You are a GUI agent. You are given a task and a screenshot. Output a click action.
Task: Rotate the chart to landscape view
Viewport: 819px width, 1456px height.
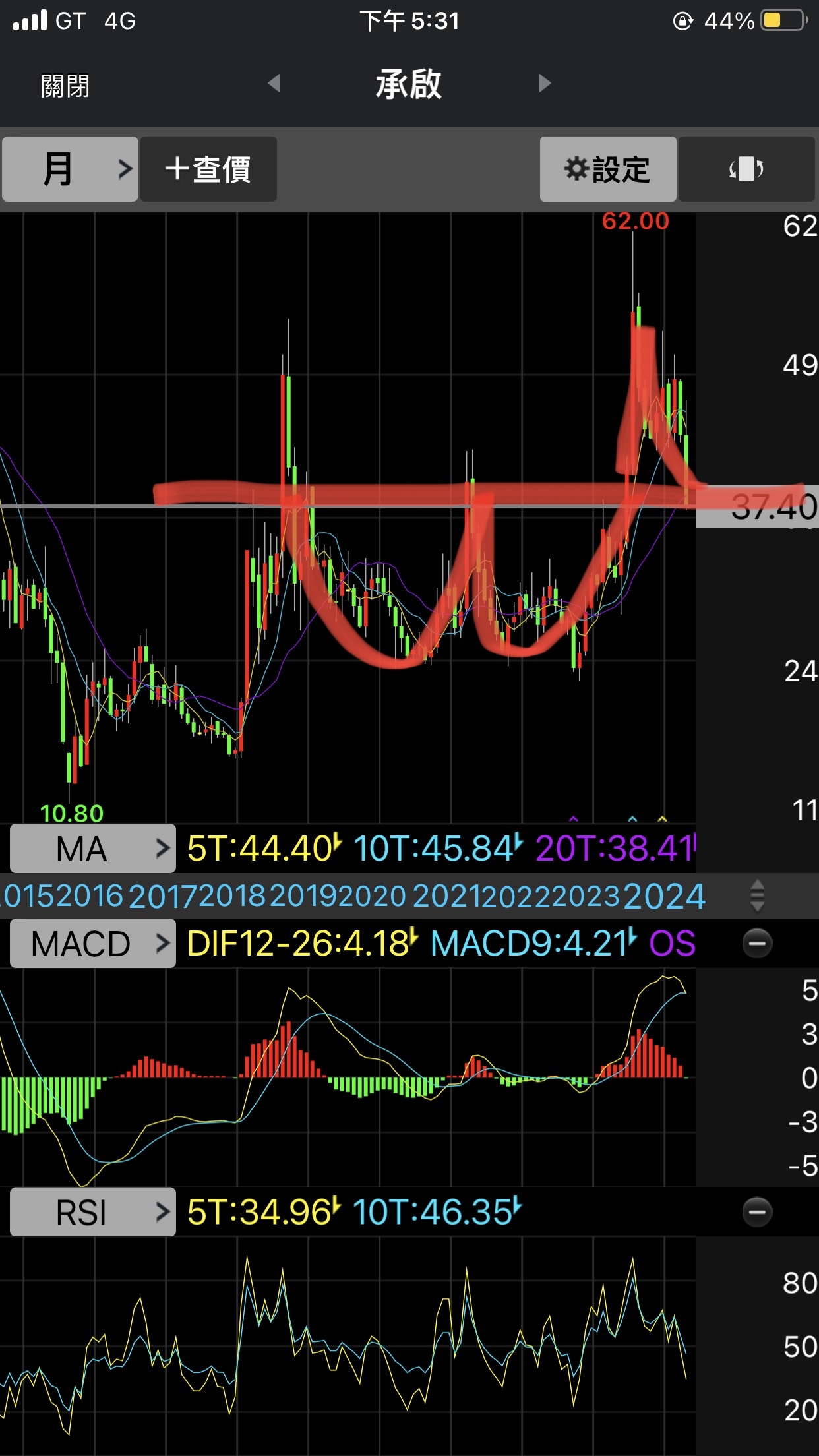click(746, 169)
